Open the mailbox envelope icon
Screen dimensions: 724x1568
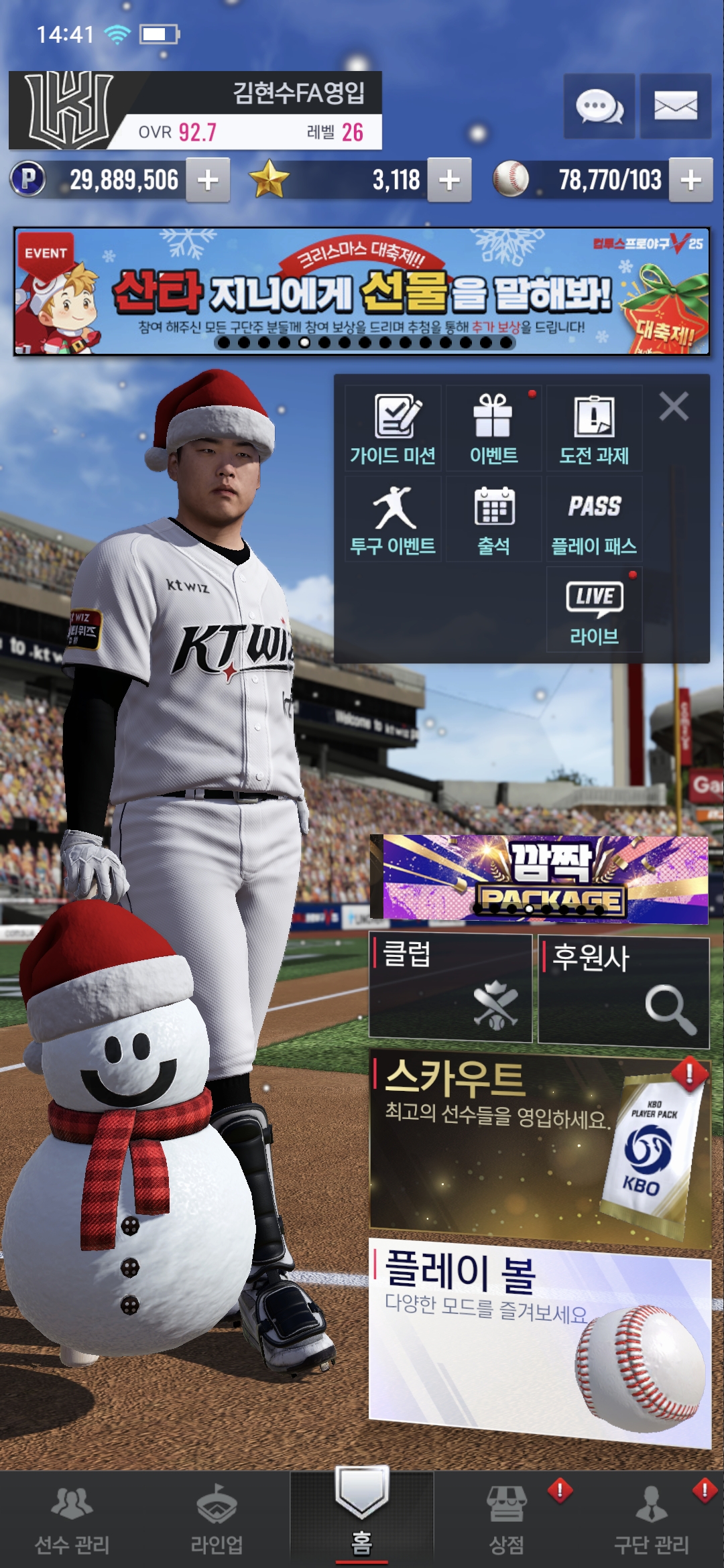675,107
